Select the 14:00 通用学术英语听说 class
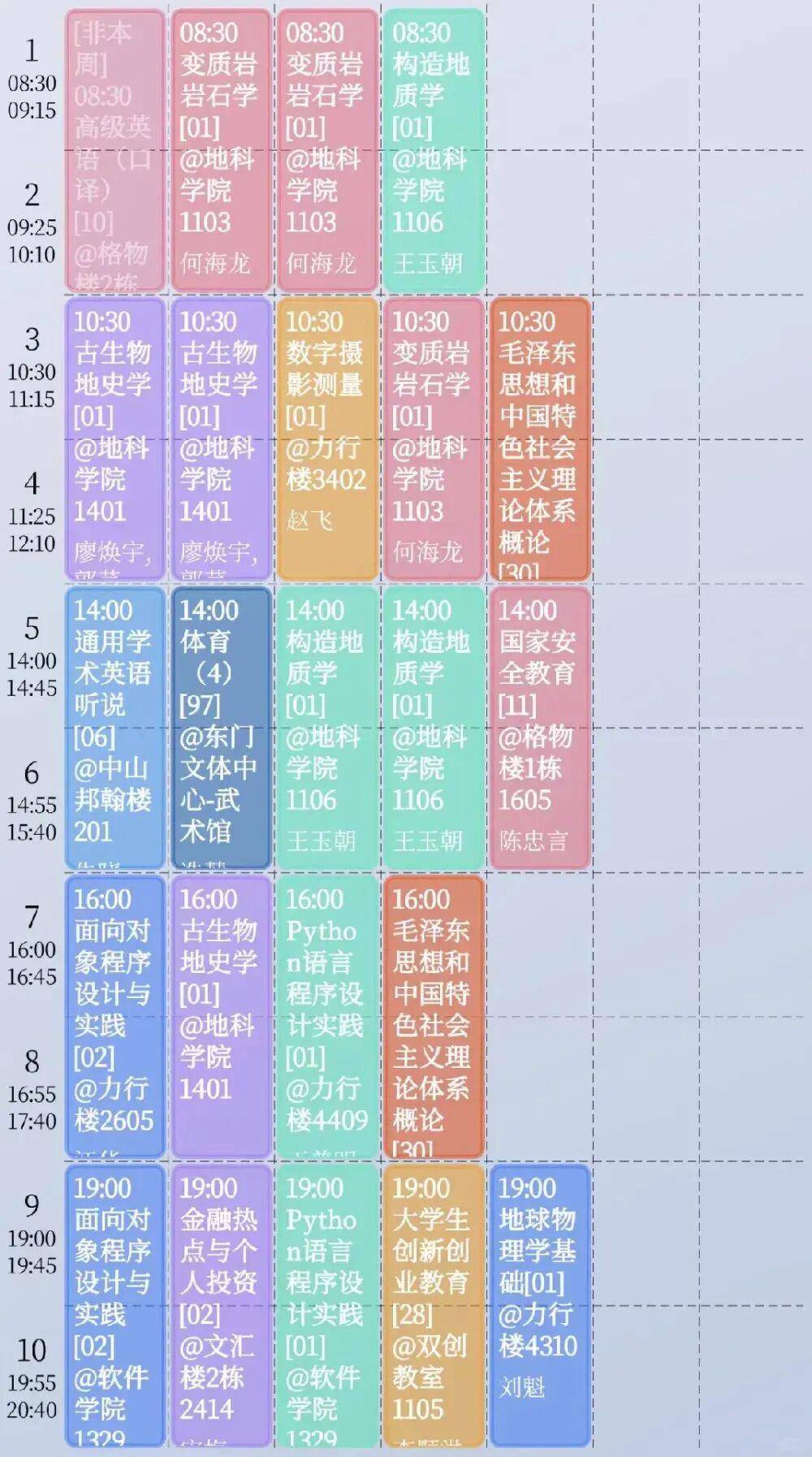This screenshot has width=812, height=1457. click(114, 728)
